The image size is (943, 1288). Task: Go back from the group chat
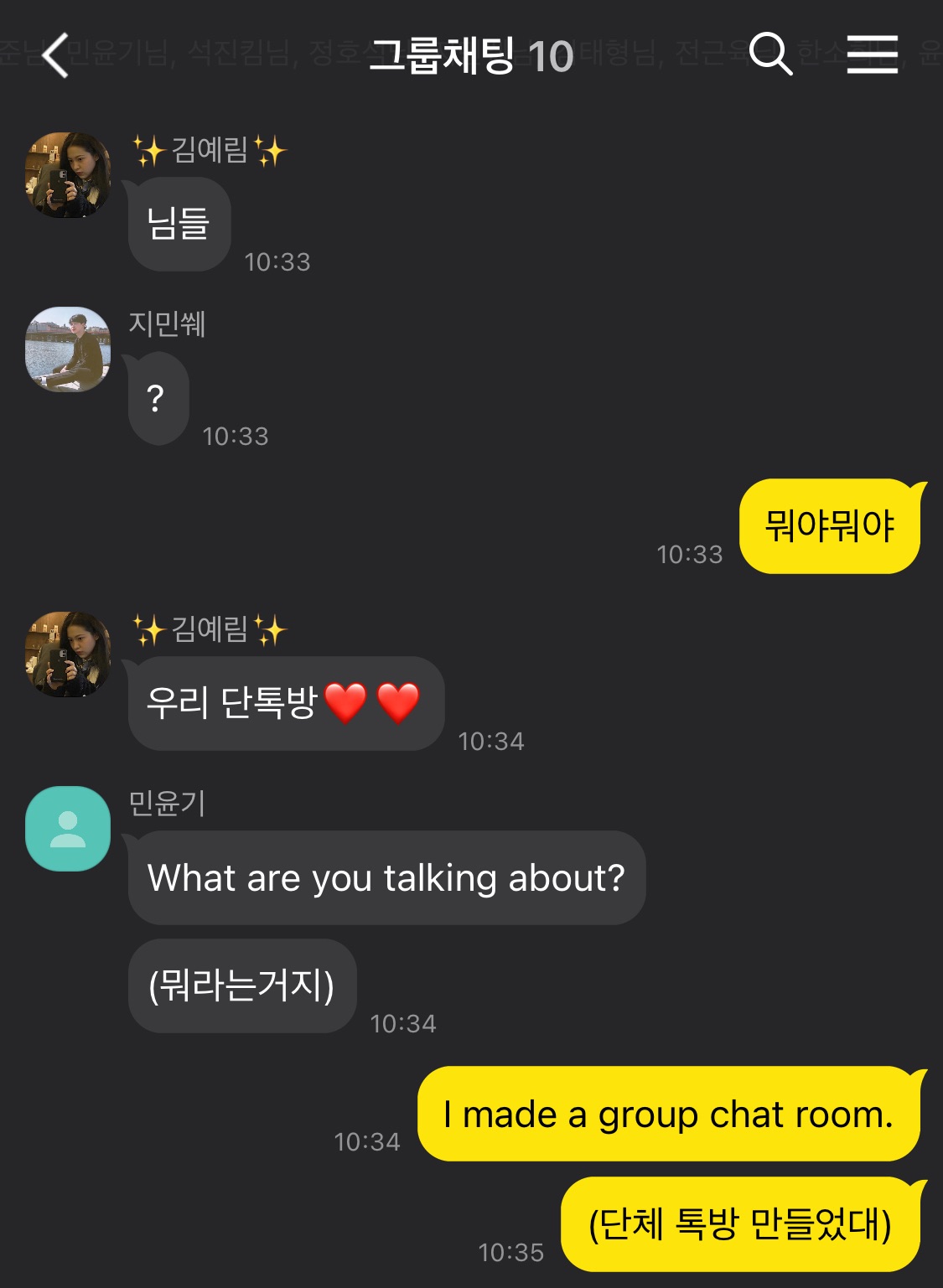pyautogui.click(x=55, y=56)
